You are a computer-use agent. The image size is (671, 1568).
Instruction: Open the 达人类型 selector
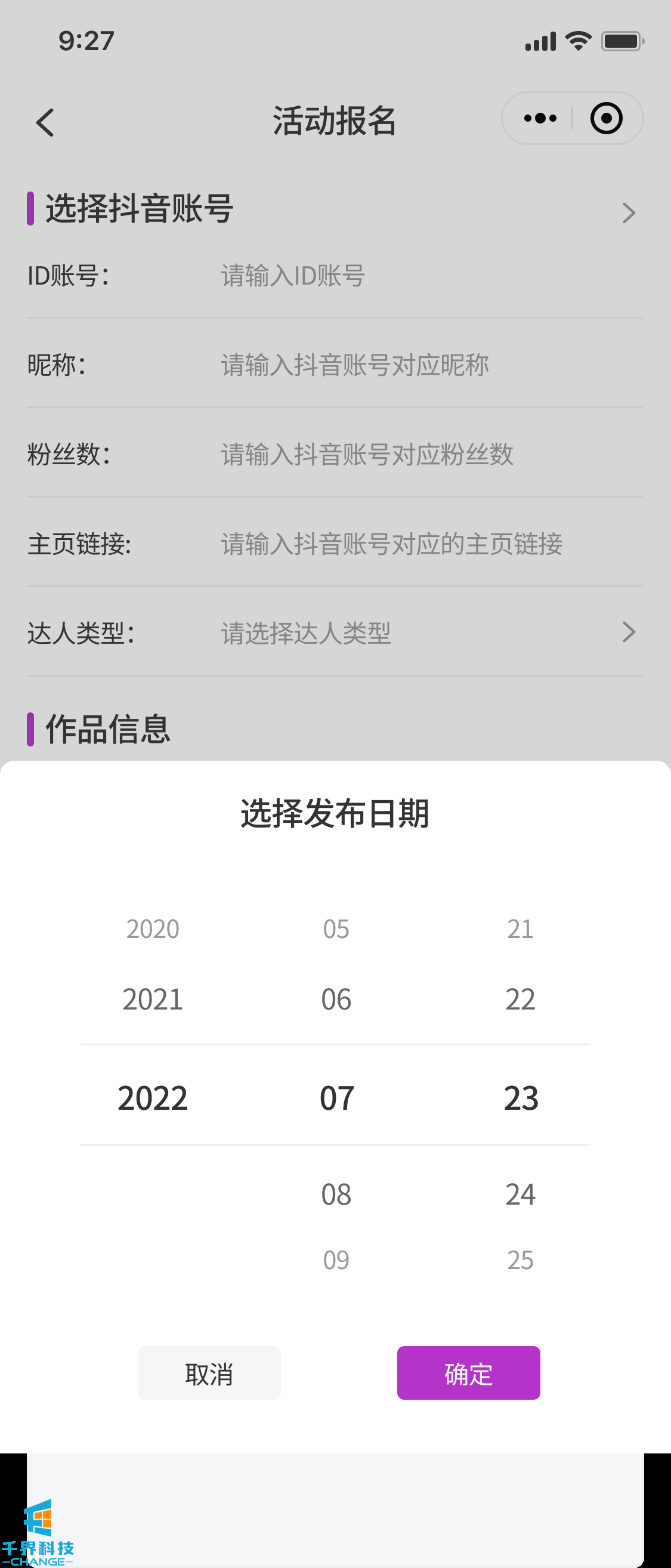click(x=426, y=633)
